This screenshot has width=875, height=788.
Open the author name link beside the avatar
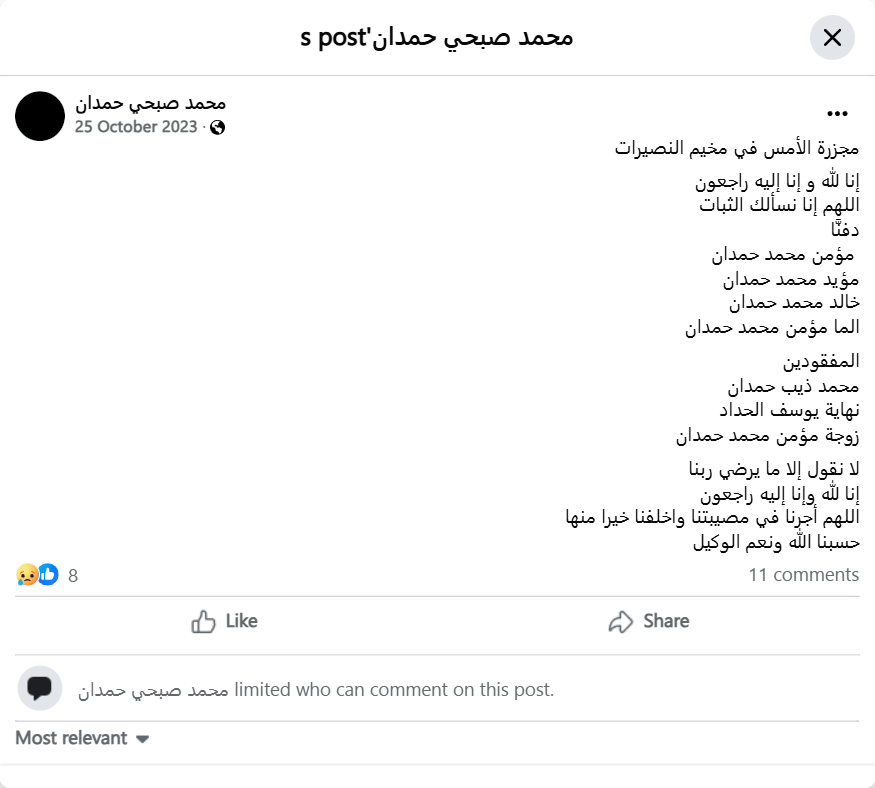(x=150, y=103)
